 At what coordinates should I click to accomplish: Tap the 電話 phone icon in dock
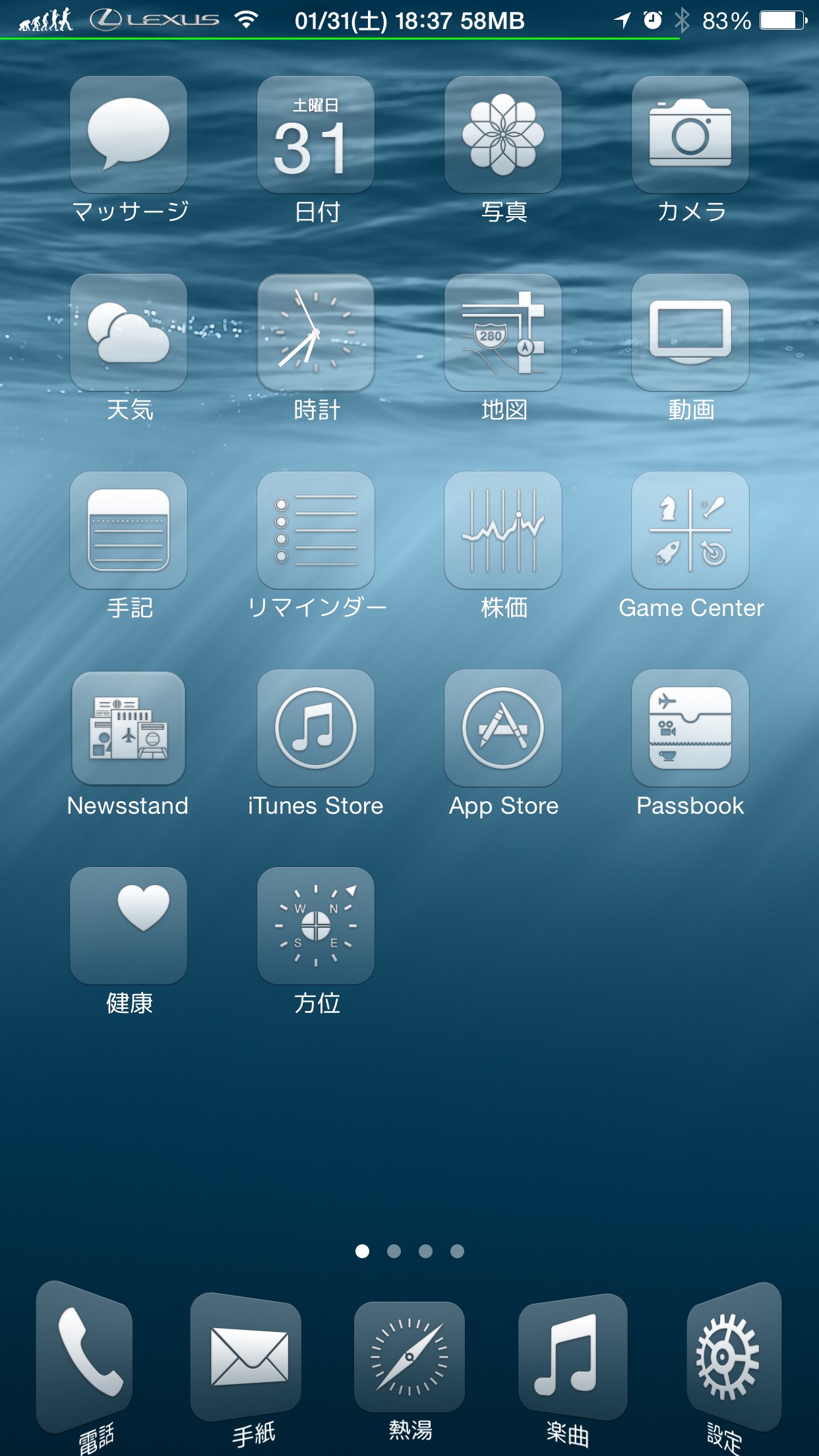pos(86,1355)
